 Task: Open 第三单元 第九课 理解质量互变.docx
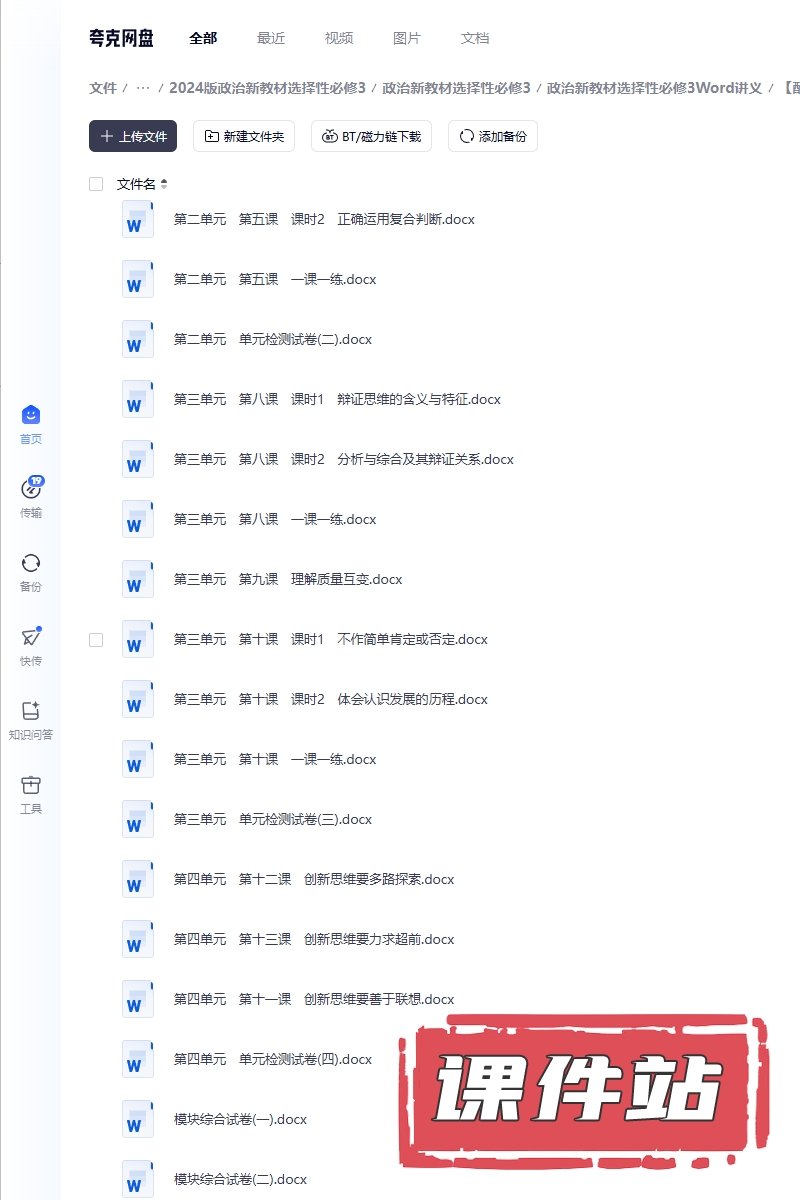(x=288, y=579)
